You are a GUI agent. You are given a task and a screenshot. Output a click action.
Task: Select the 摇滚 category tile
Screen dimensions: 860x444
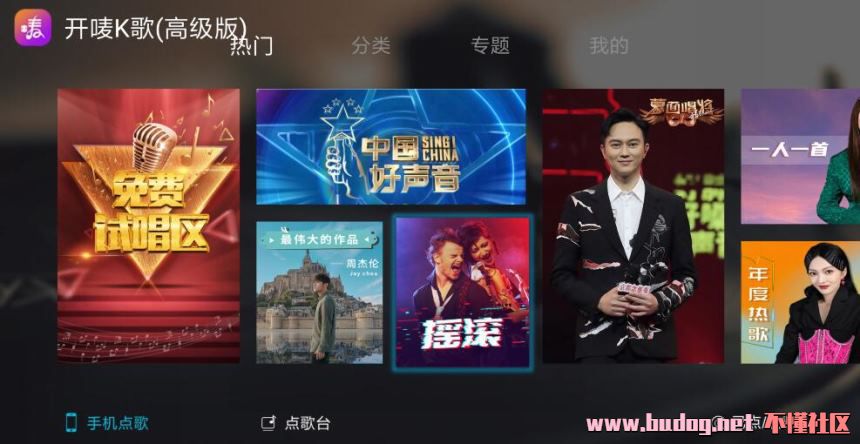click(x=462, y=292)
